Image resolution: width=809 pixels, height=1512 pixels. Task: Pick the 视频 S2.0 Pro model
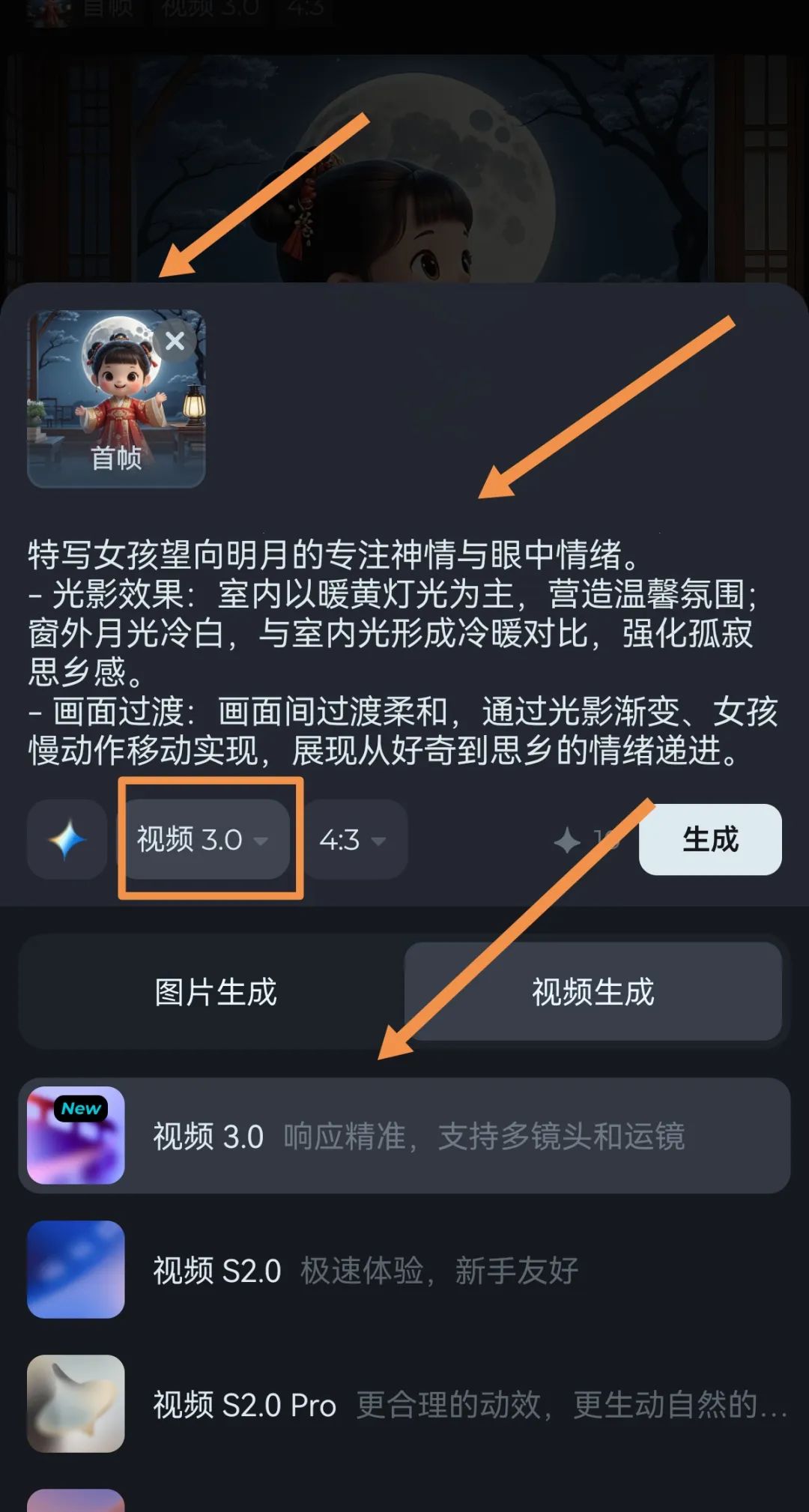click(x=404, y=1405)
